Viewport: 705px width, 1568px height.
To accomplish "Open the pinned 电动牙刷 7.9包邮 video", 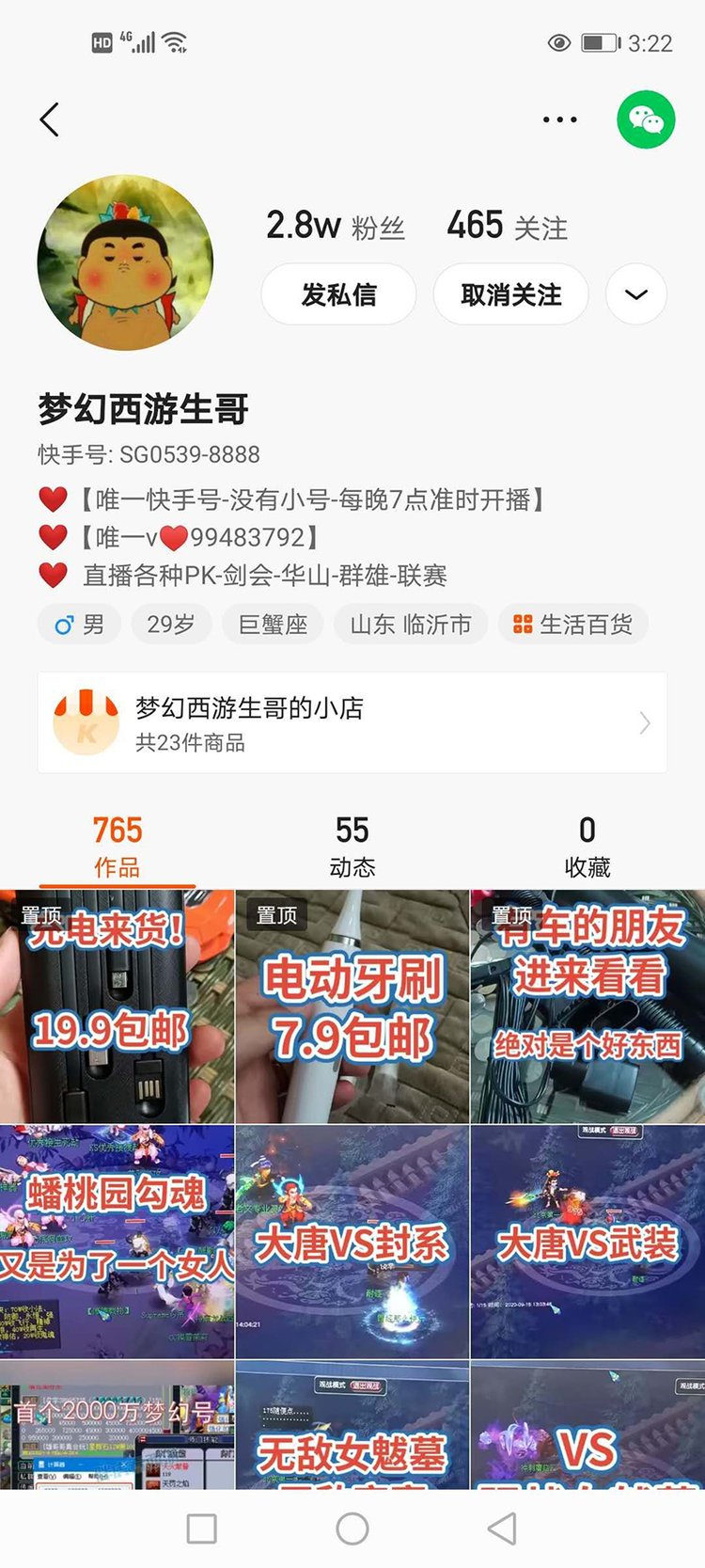I will [352, 1006].
